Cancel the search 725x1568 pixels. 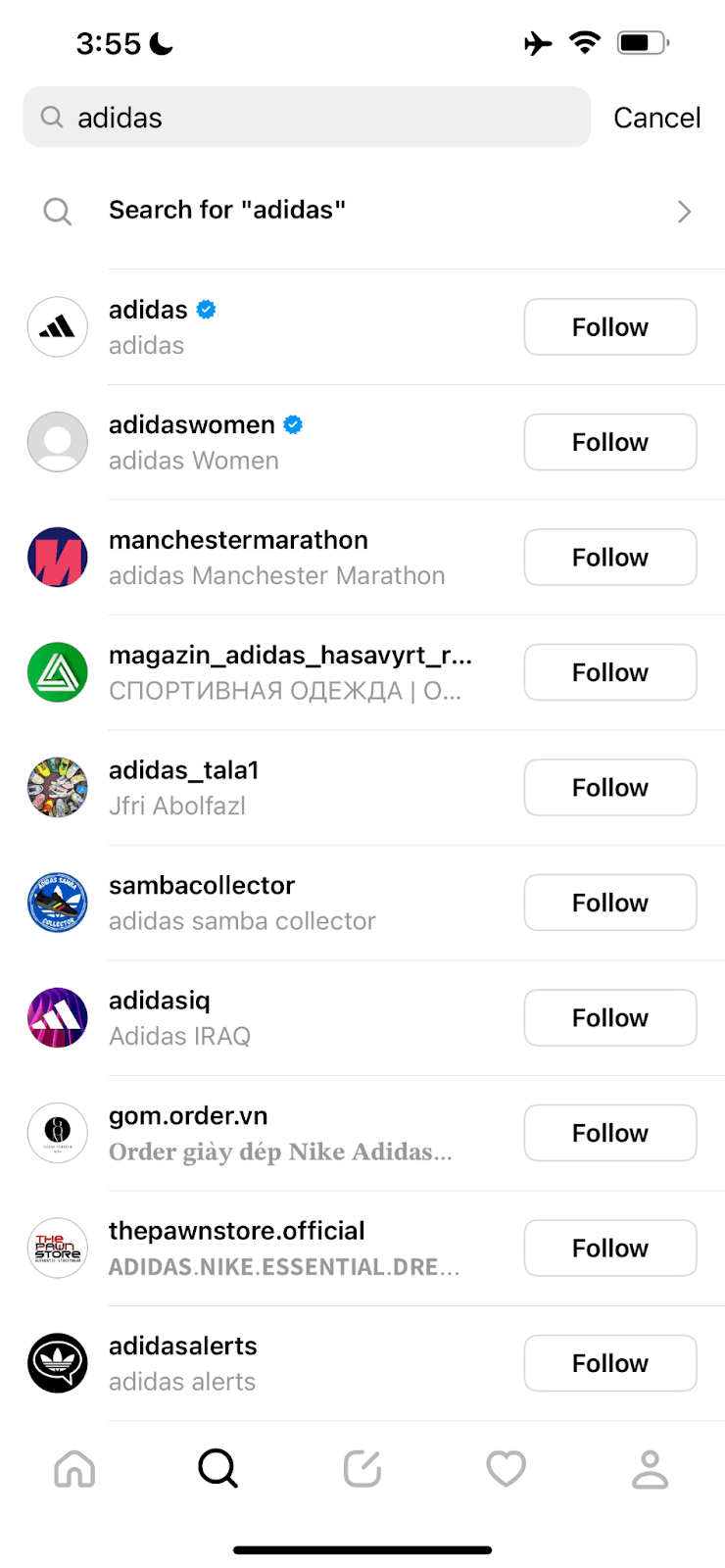pos(656,118)
